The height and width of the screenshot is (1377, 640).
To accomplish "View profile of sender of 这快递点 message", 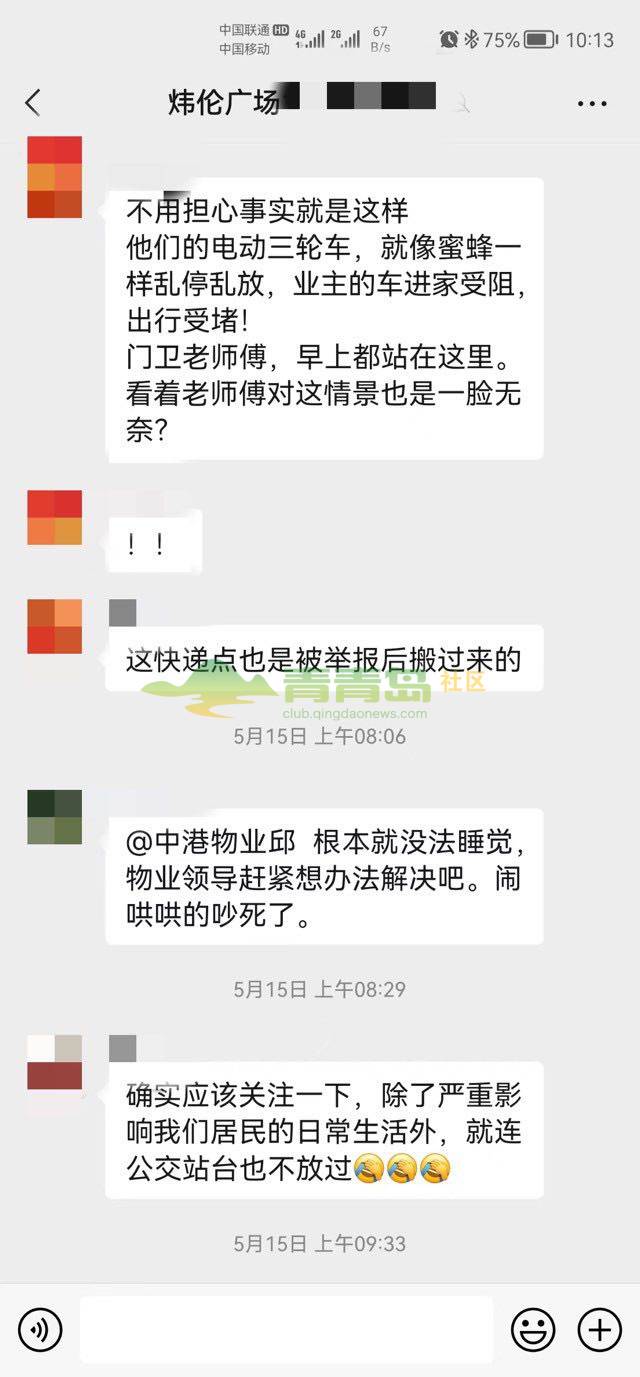I will point(55,626).
